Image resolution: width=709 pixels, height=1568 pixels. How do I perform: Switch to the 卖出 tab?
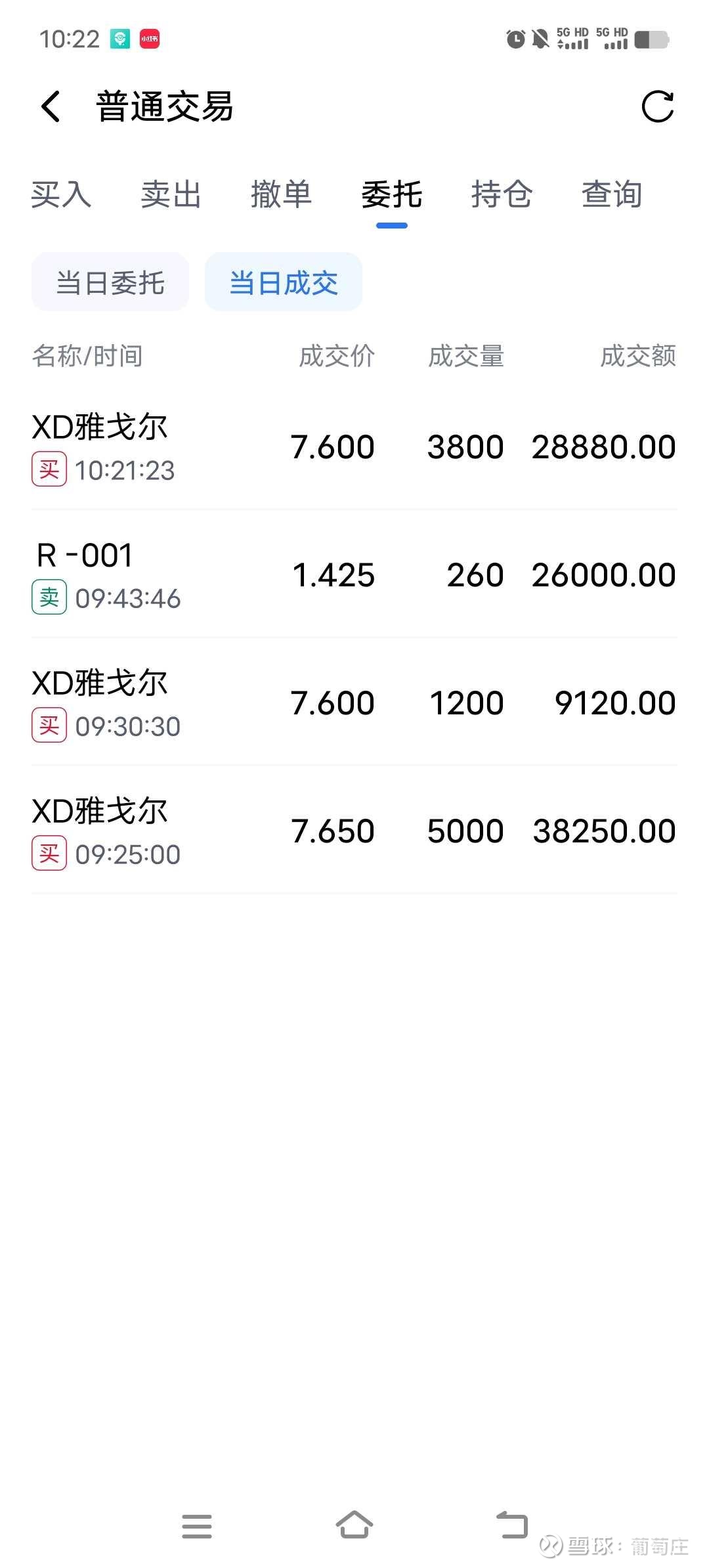[171, 195]
